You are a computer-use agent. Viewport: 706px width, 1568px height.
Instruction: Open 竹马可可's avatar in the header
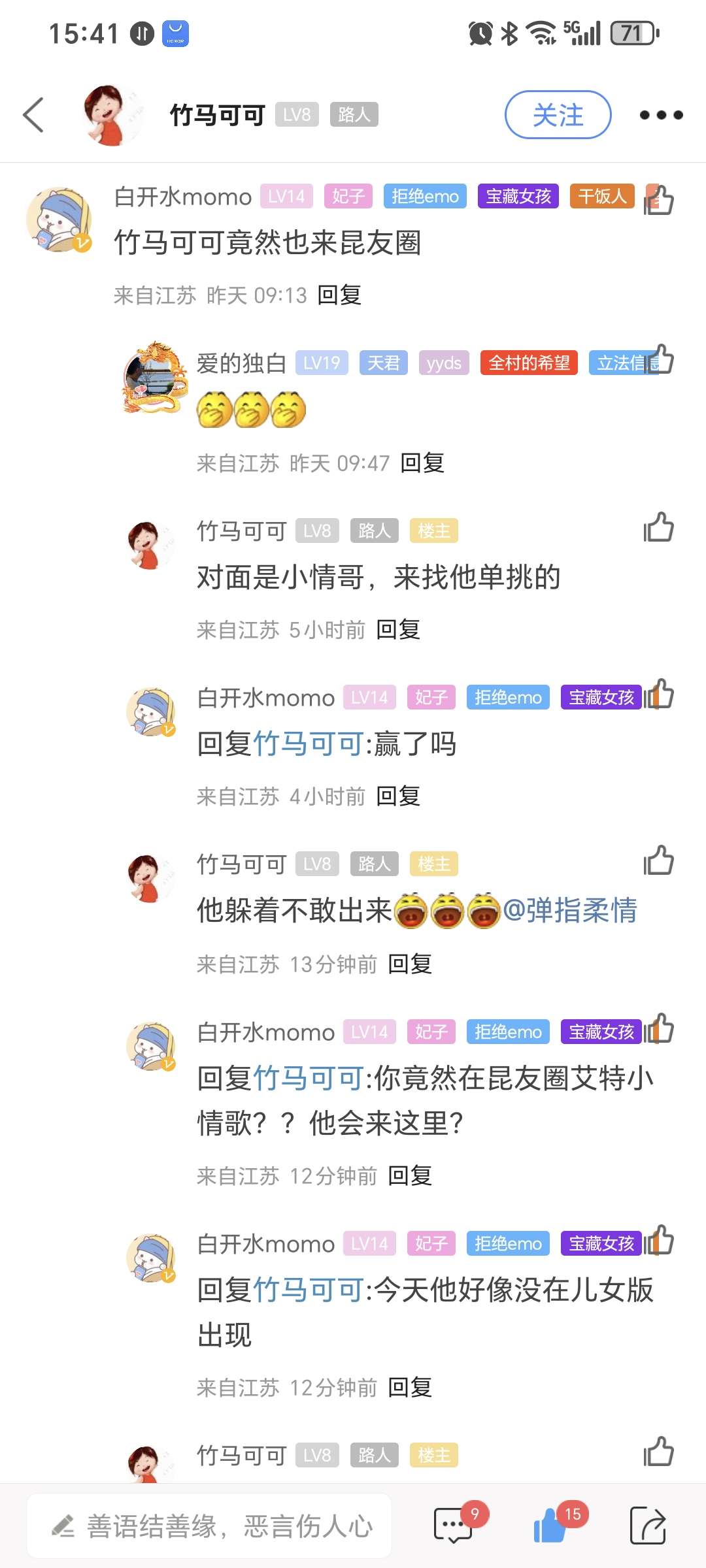click(111, 115)
